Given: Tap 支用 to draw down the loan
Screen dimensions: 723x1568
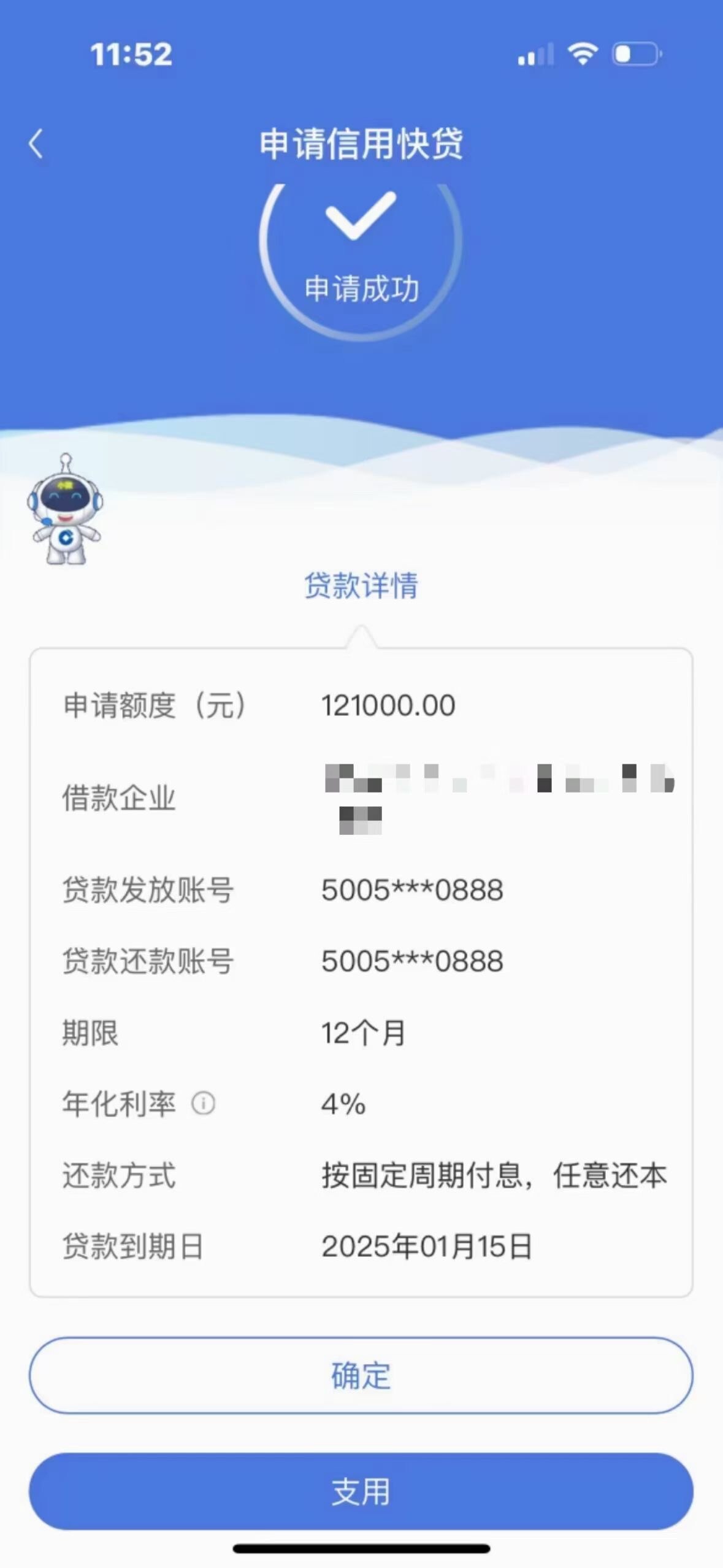Looking at the screenshot, I should pos(361,1491).
